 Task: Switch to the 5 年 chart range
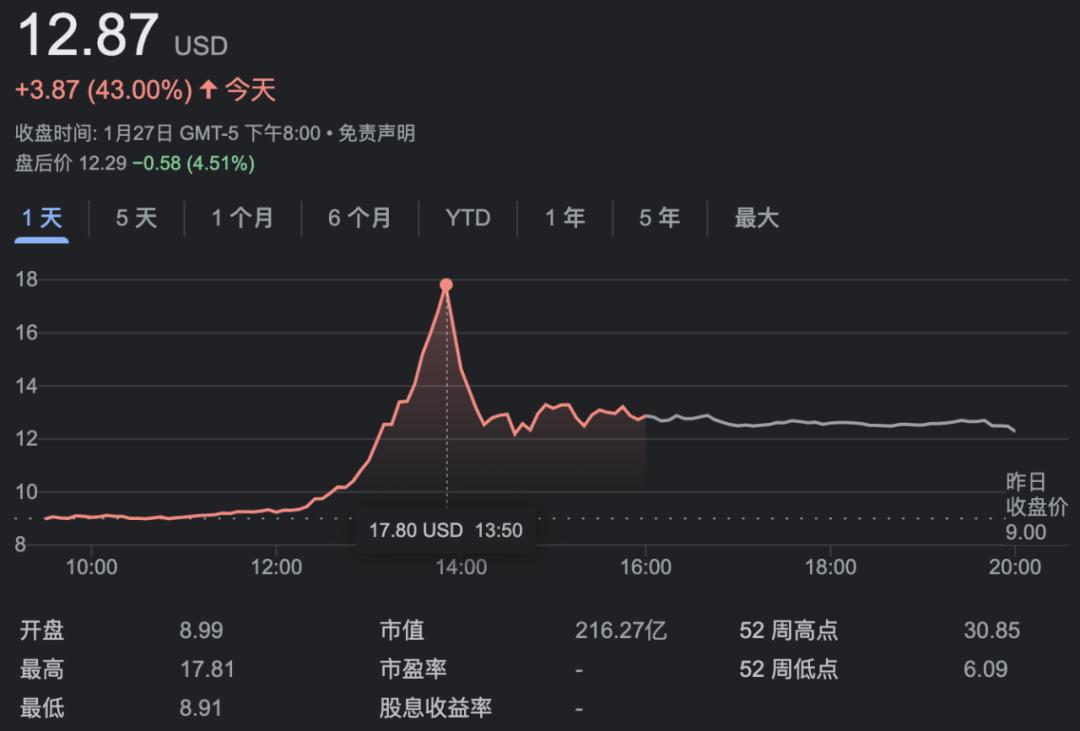click(x=660, y=218)
